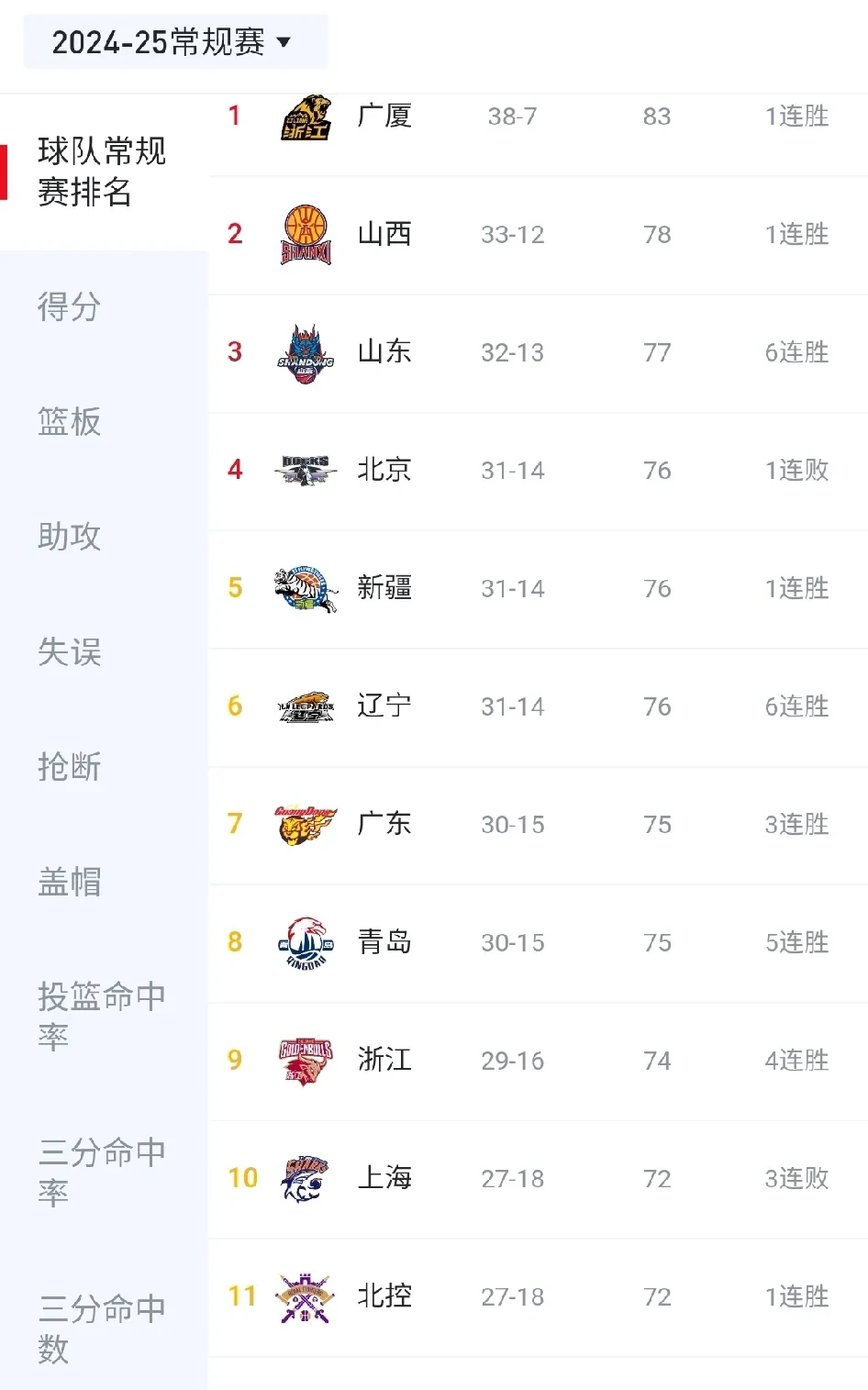Image resolution: width=868 pixels, height=1390 pixels.
Task: Click the Liaoning Flying Leopards logo
Action: click(306, 706)
